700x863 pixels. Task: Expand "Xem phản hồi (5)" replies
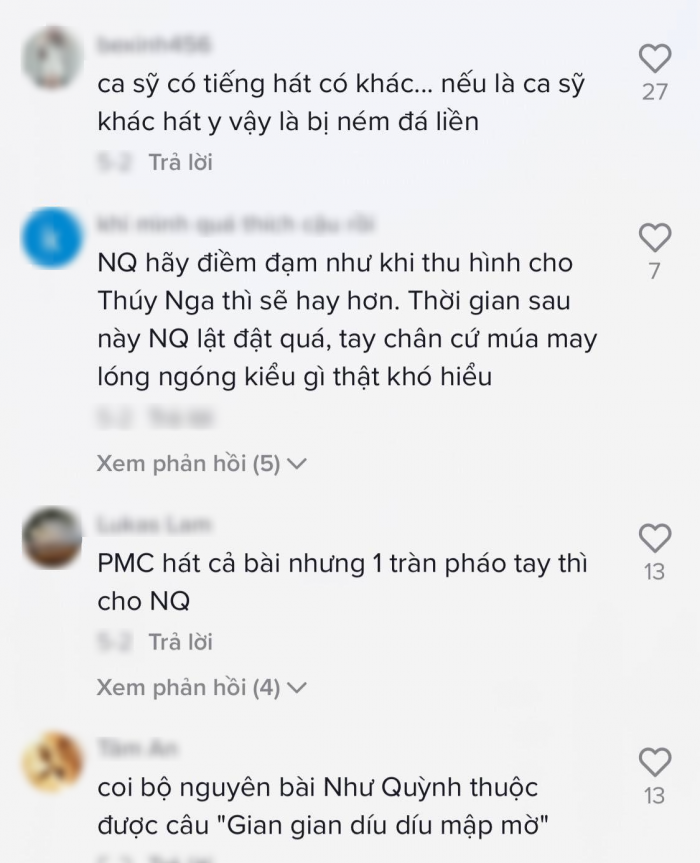click(200, 463)
